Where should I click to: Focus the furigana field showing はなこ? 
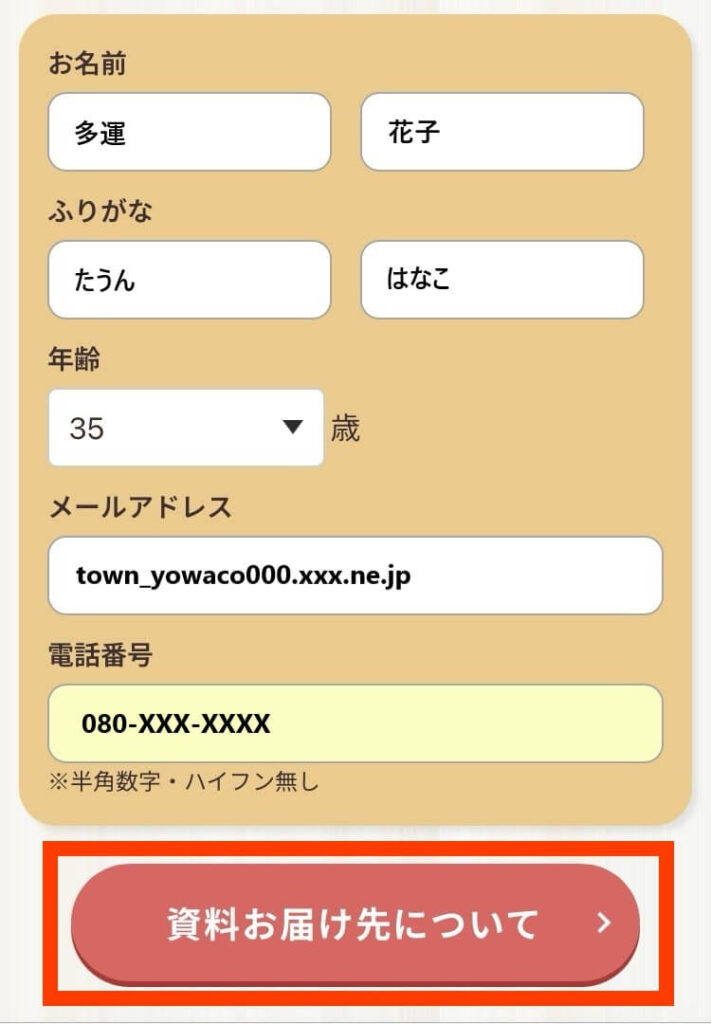(502, 280)
